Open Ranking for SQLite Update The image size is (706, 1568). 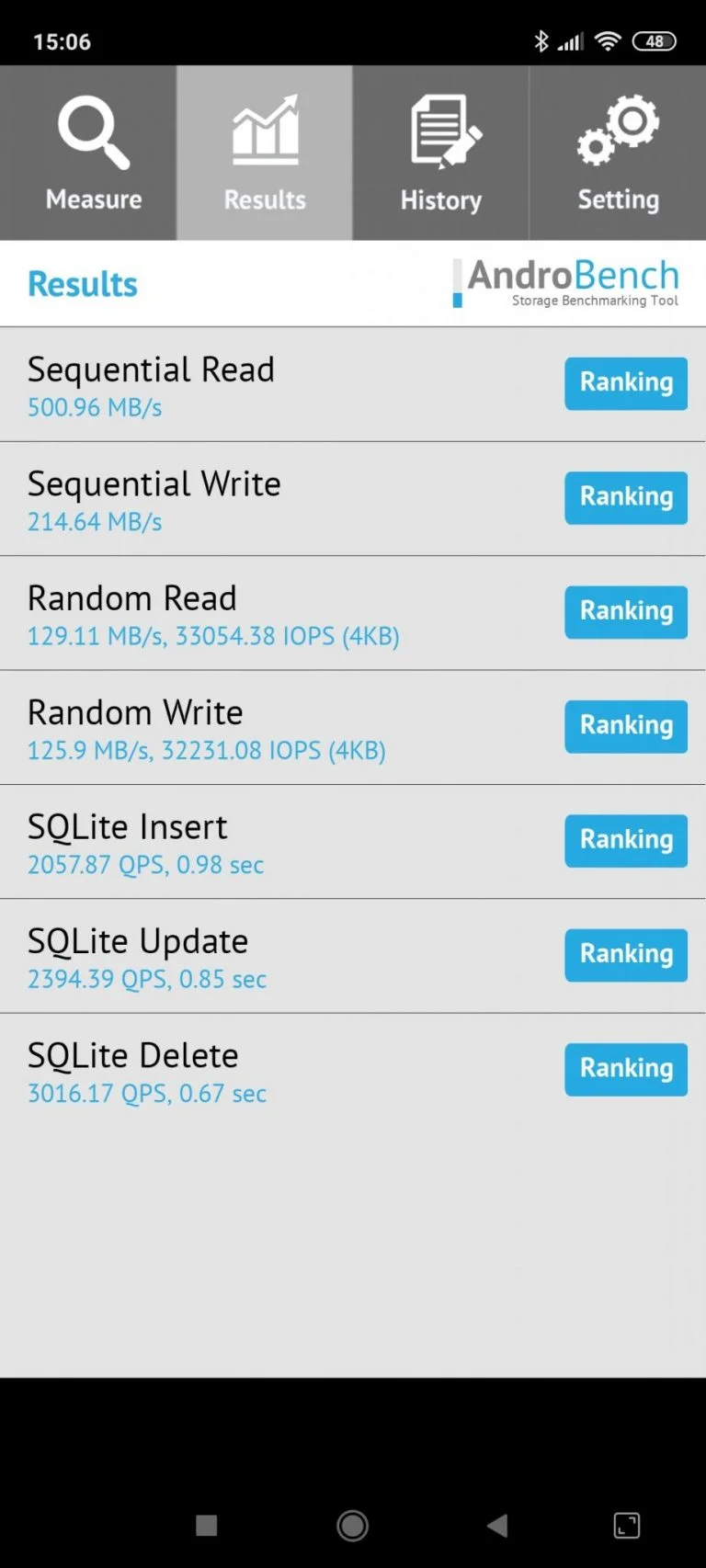click(x=625, y=955)
